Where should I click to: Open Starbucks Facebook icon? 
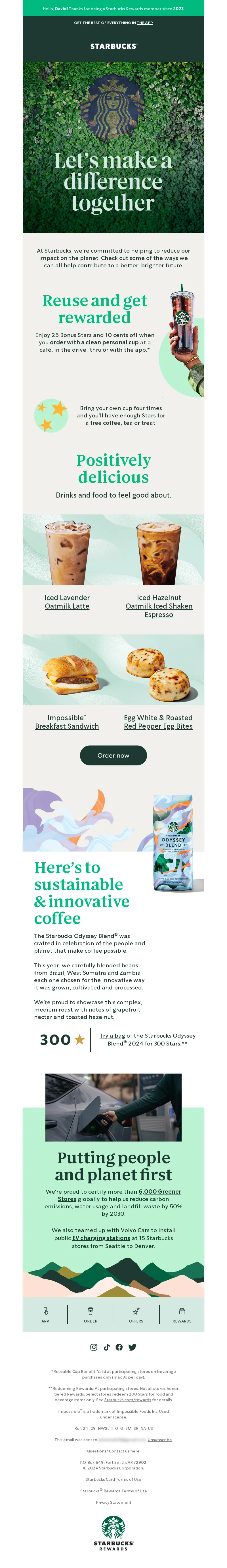[119, 1347]
